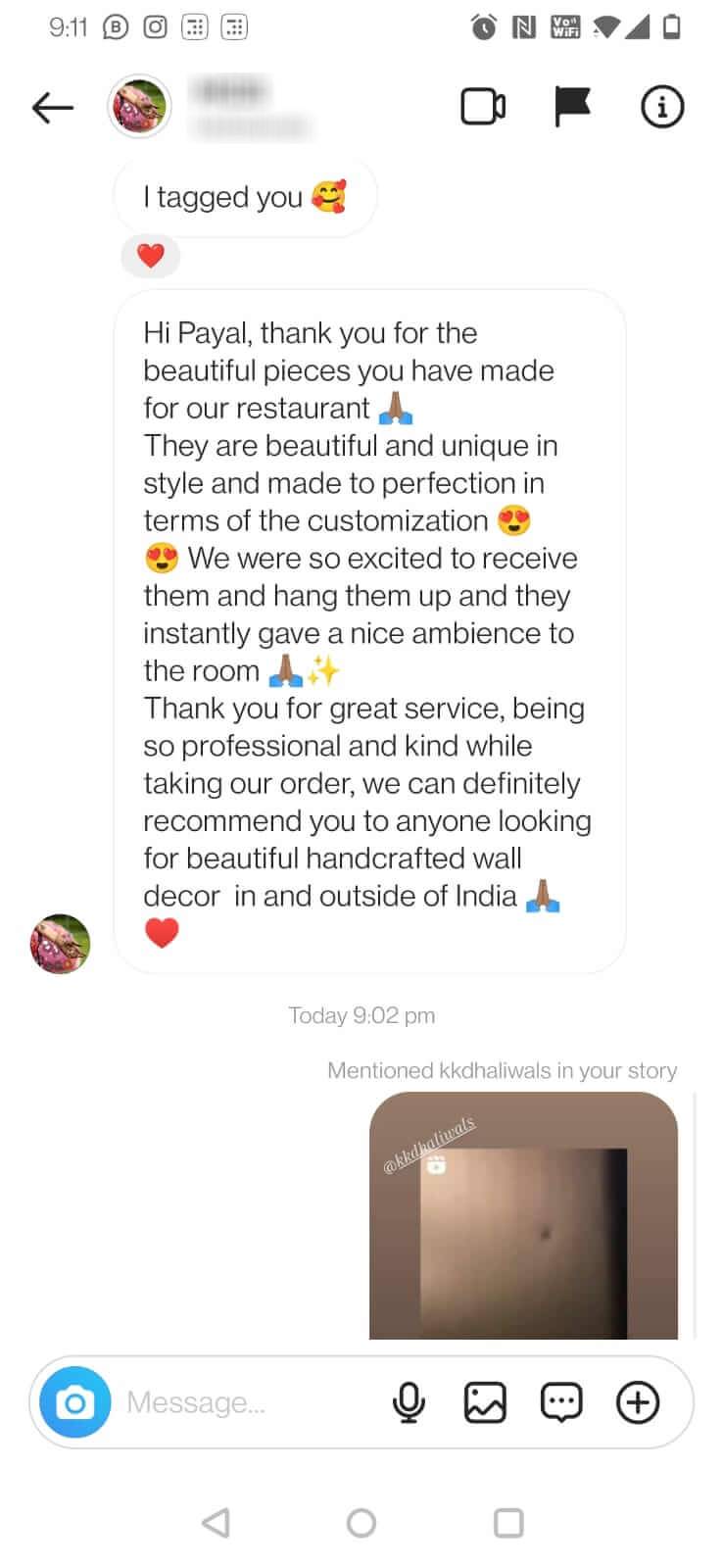Open recent apps view
723x1568 pixels.
click(x=508, y=1522)
